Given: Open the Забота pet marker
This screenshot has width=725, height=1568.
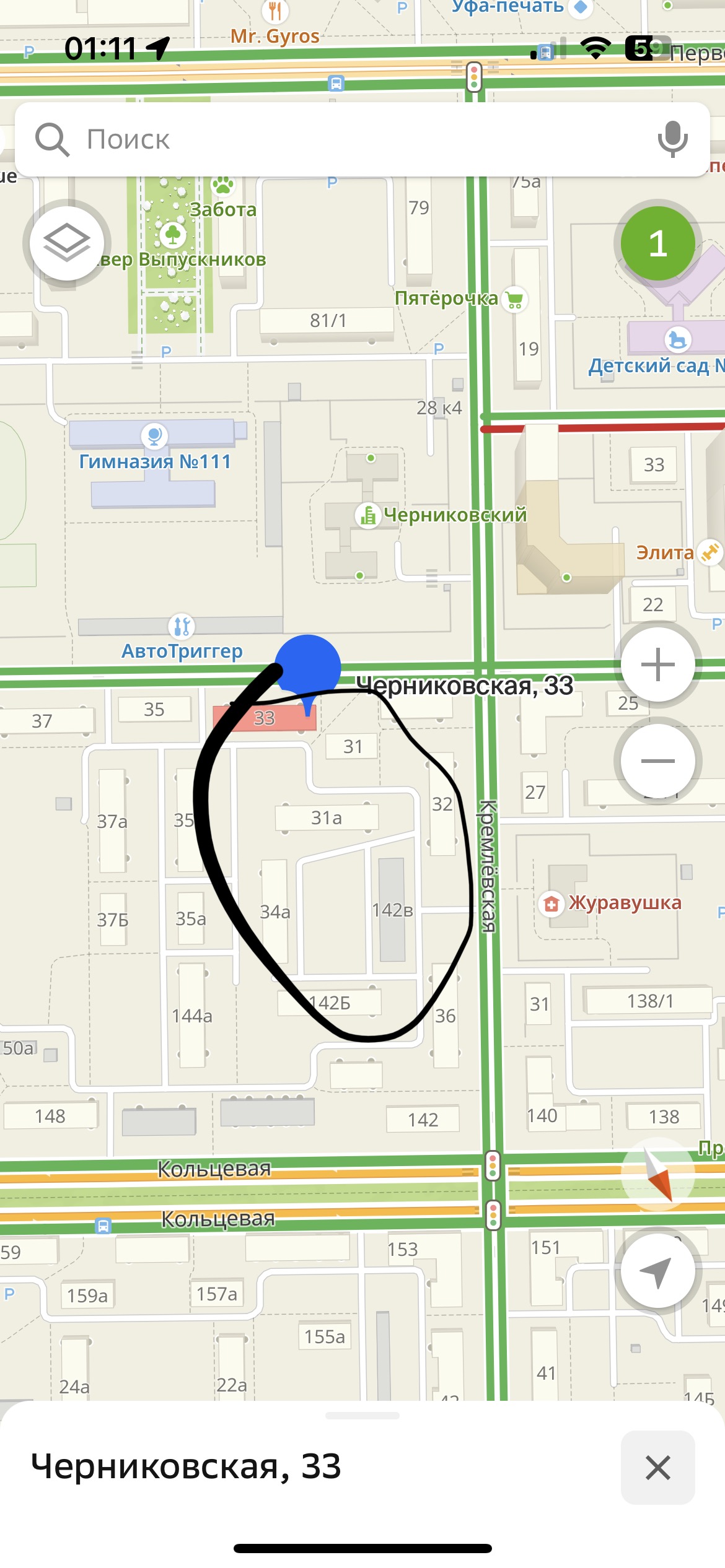Looking at the screenshot, I should click(x=222, y=185).
